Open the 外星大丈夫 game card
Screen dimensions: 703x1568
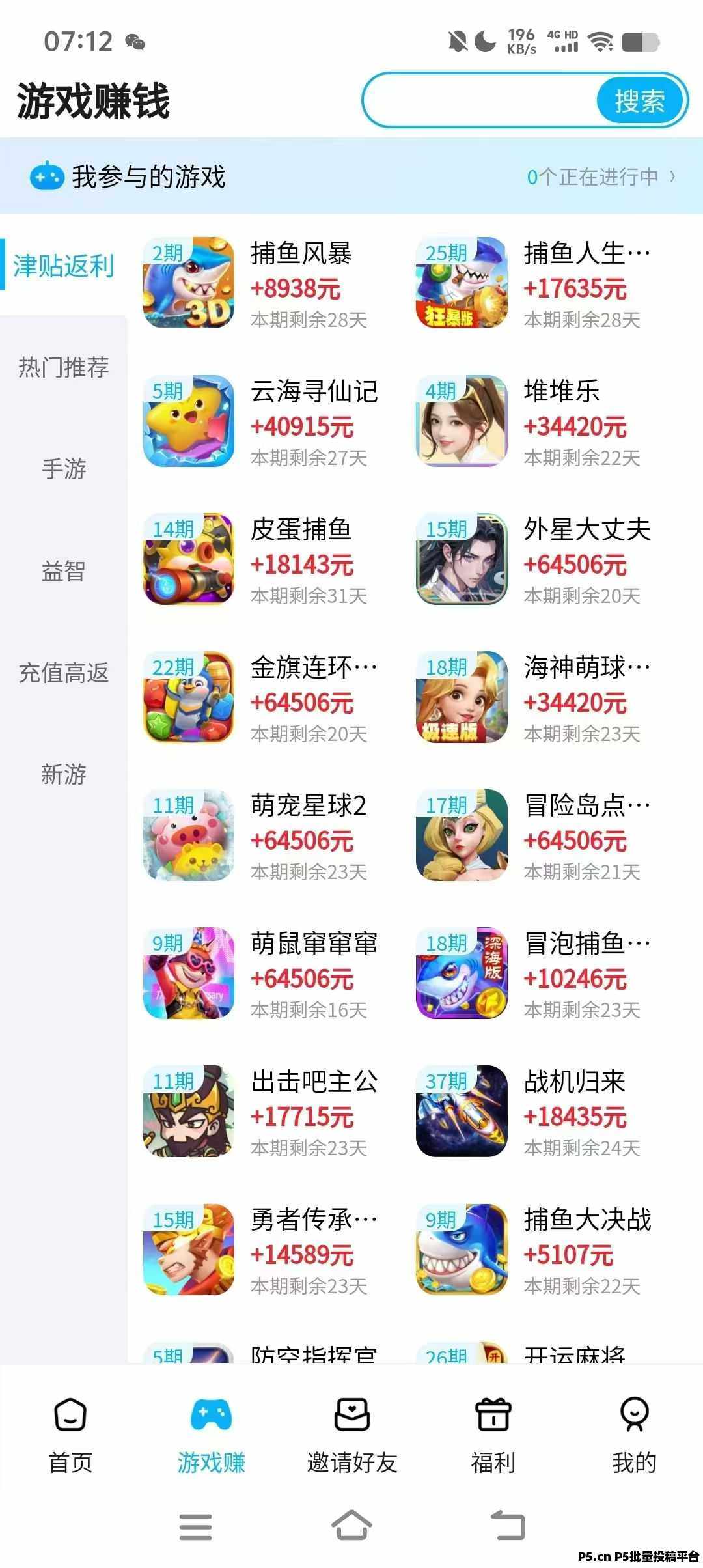point(534,559)
